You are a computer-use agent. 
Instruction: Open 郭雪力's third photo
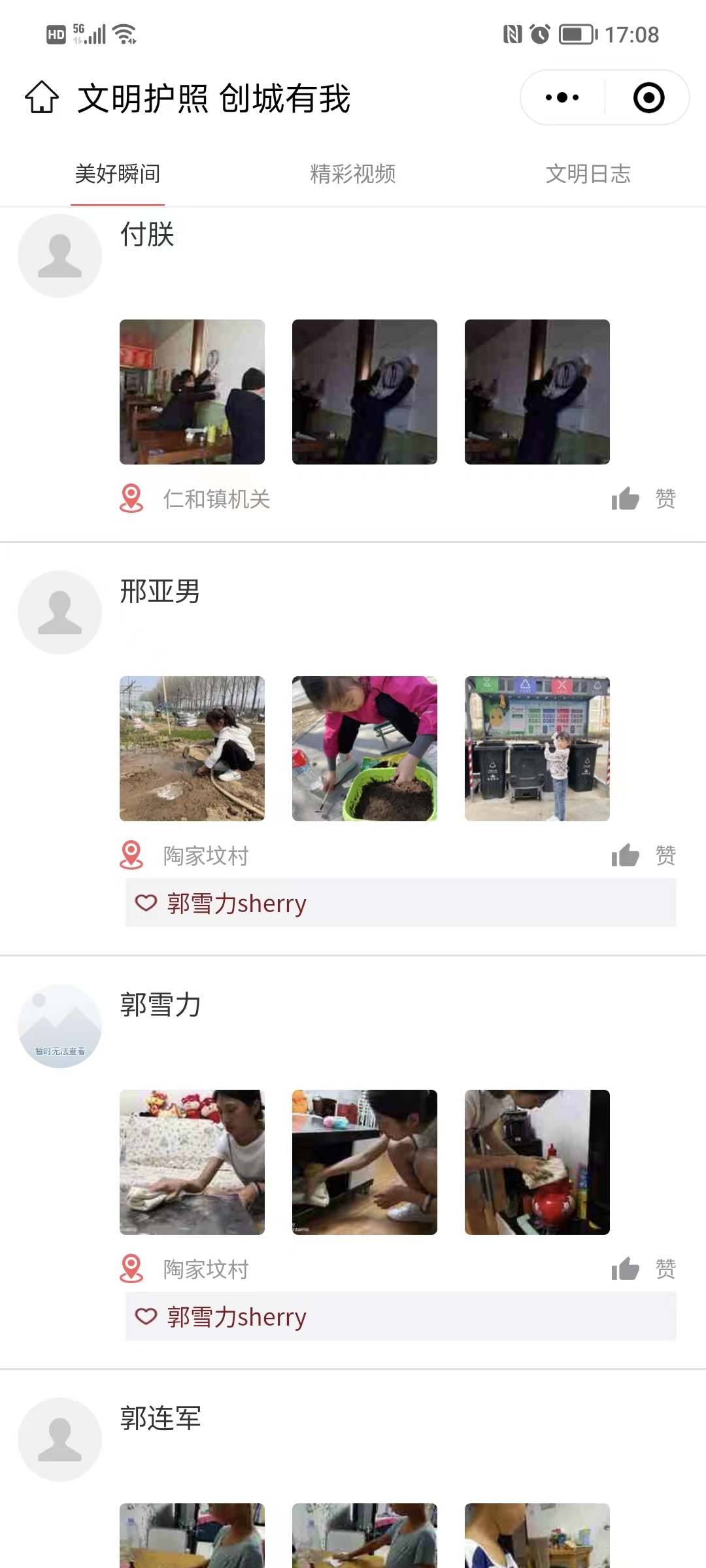coord(537,1162)
